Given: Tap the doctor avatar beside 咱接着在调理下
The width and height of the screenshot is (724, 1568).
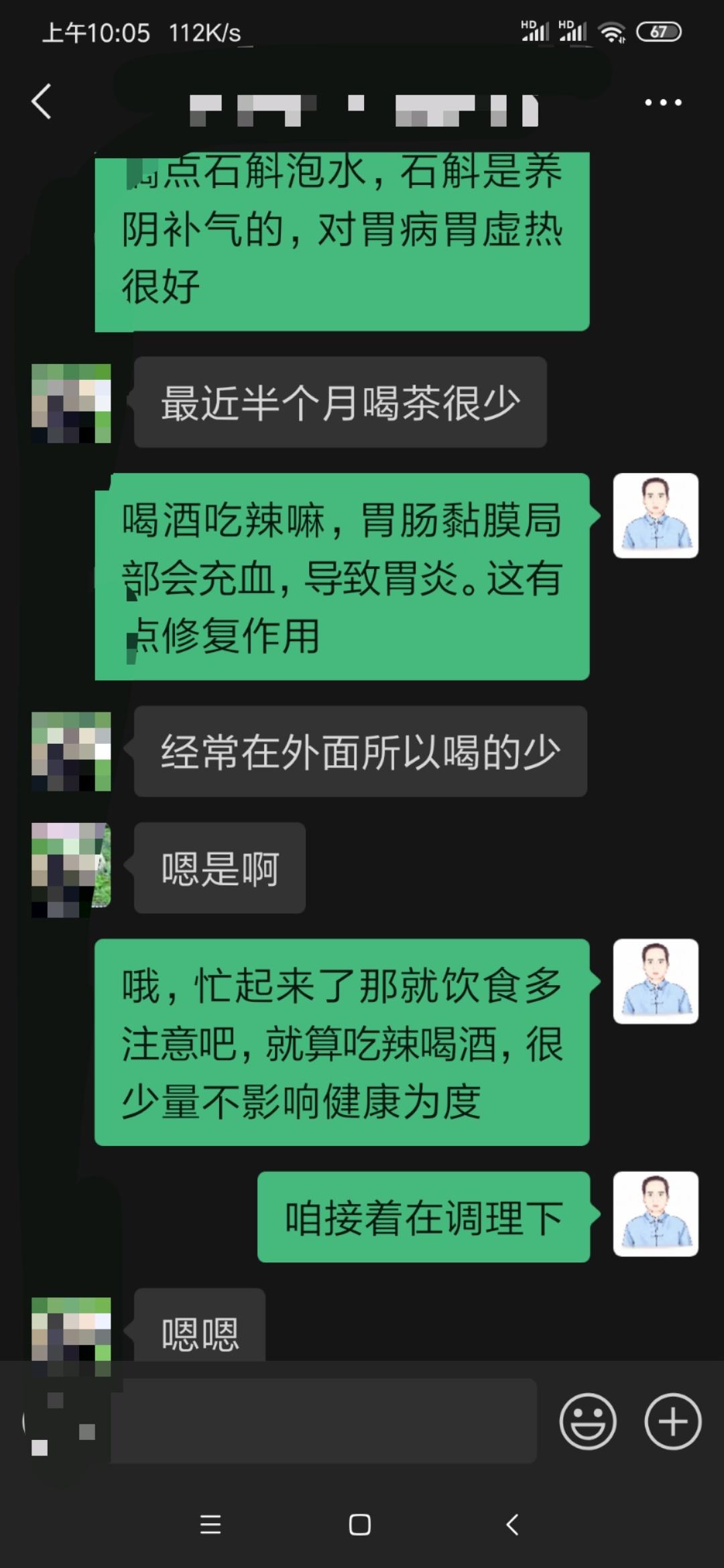Looking at the screenshot, I should pos(656,1214).
